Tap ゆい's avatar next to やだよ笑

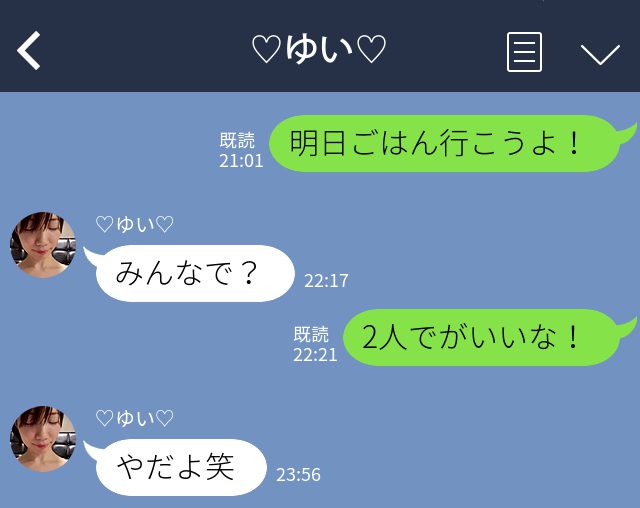point(43,439)
